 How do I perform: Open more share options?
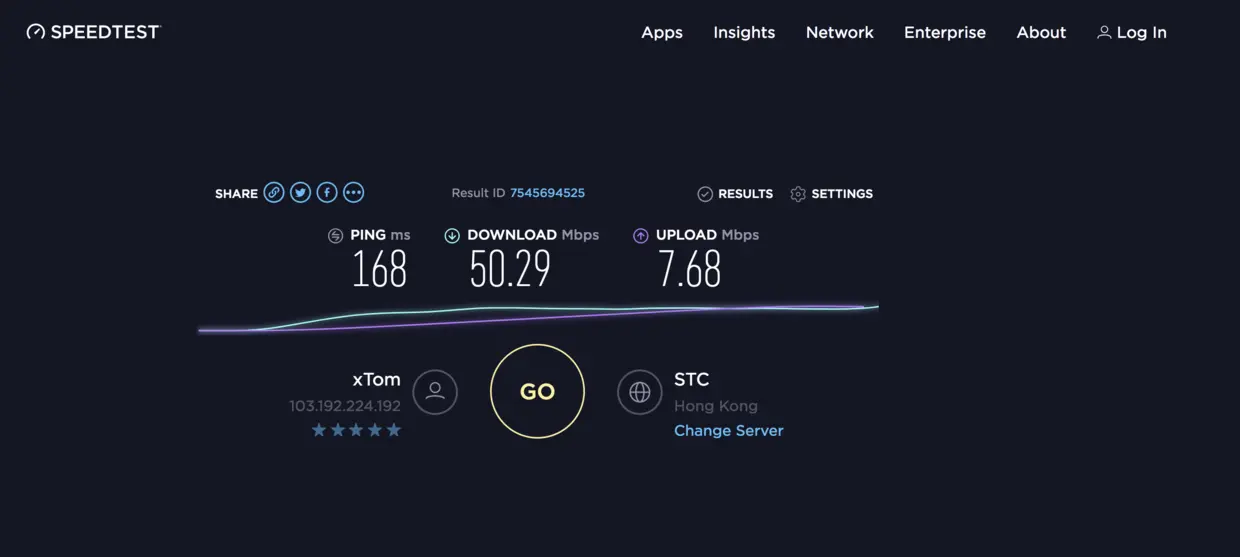tap(353, 193)
